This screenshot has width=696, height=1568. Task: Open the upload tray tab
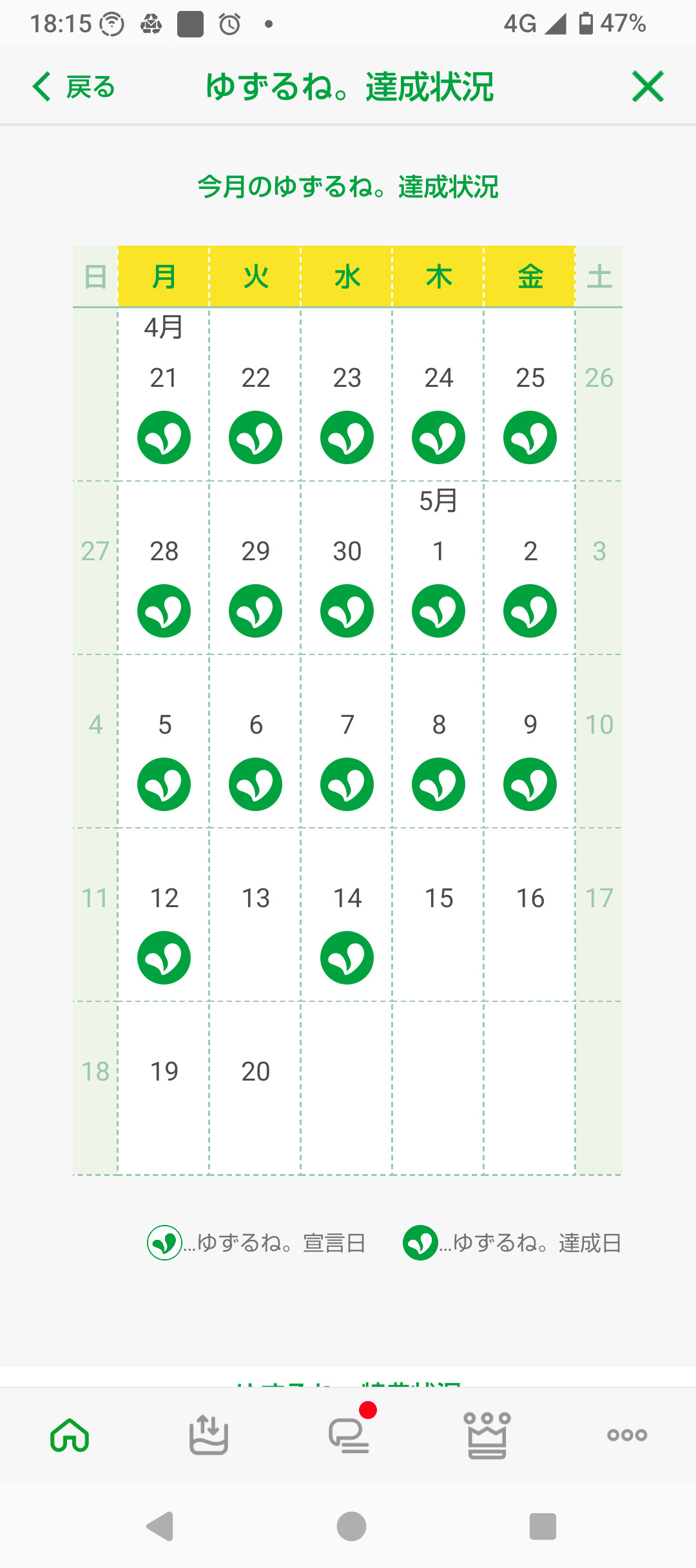[209, 1435]
